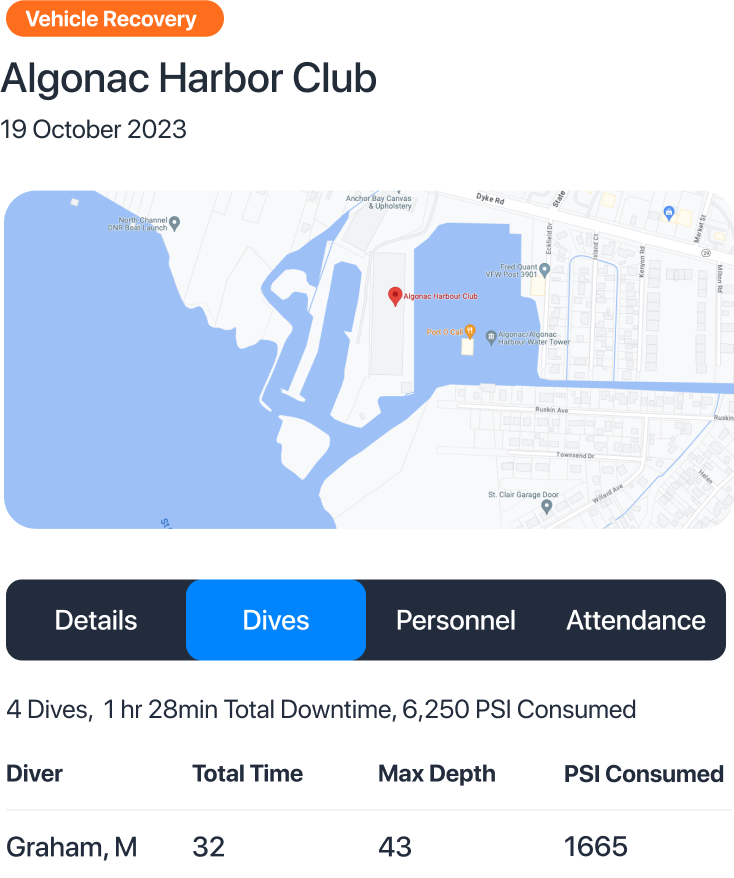Open the Algonac Harbor Club map

point(368,359)
